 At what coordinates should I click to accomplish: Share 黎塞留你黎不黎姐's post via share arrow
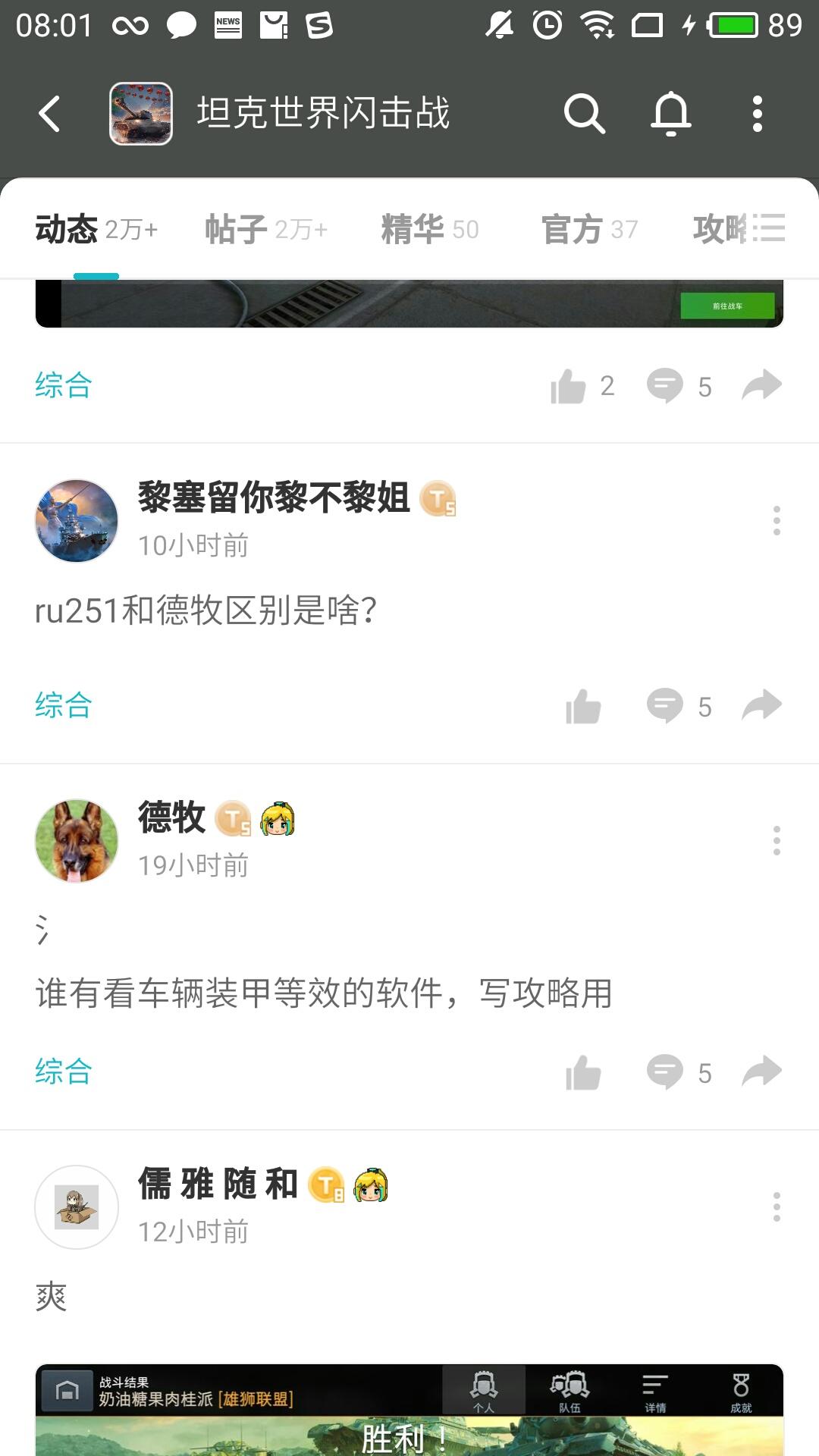click(x=761, y=704)
